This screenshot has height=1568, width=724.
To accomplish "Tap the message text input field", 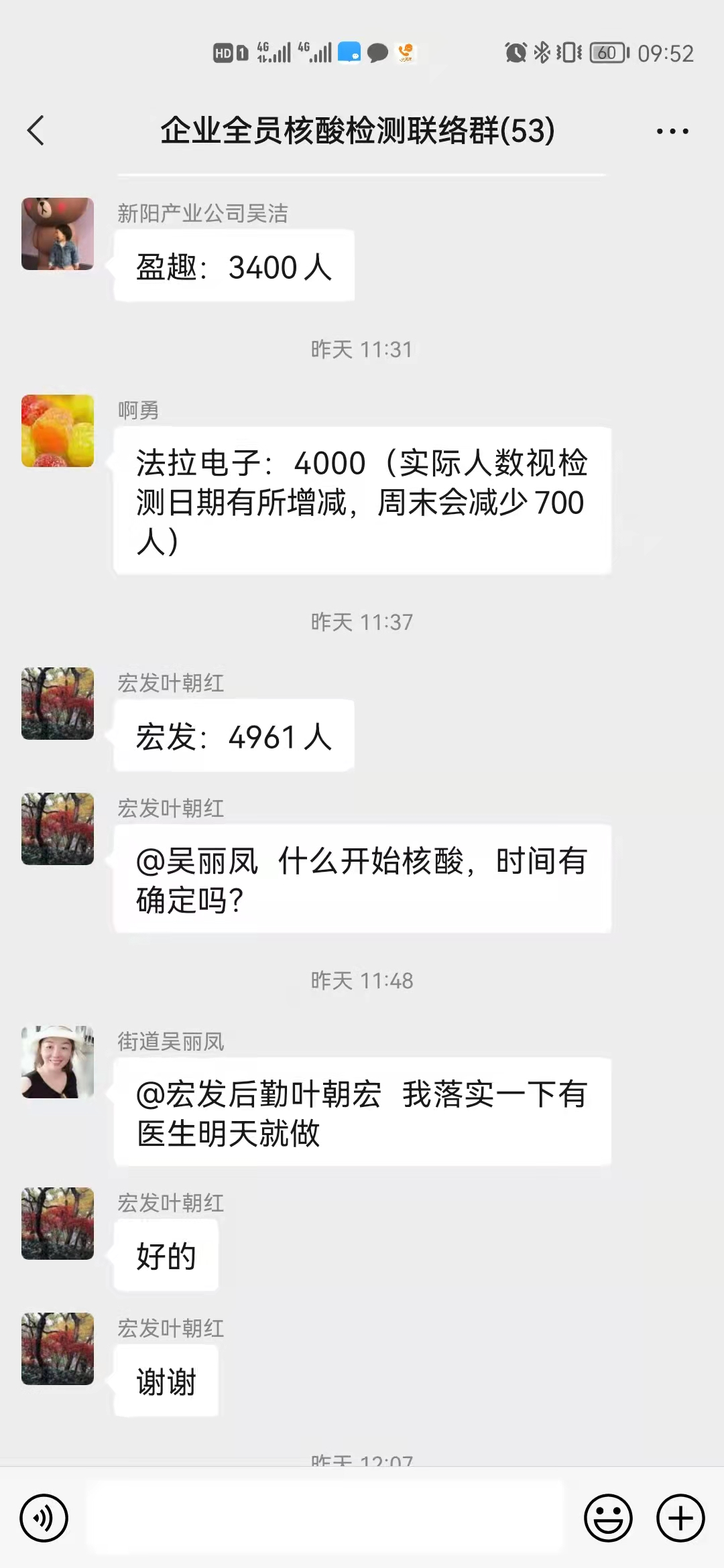I will click(325, 1518).
